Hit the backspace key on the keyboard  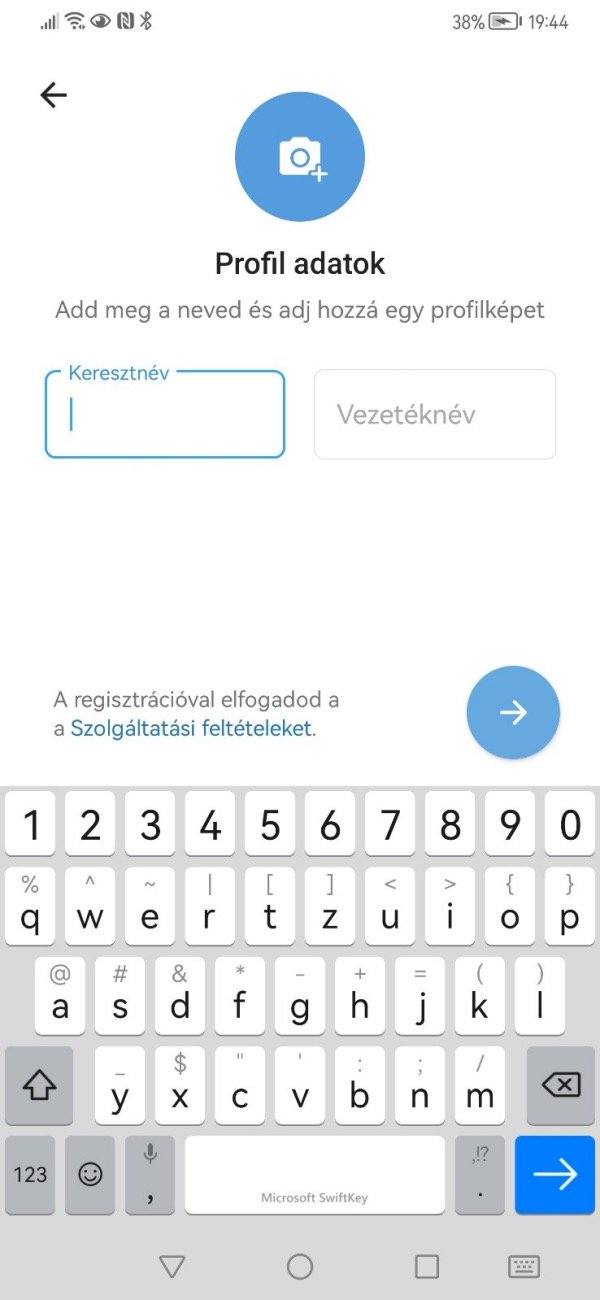[x=561, y=1085]
